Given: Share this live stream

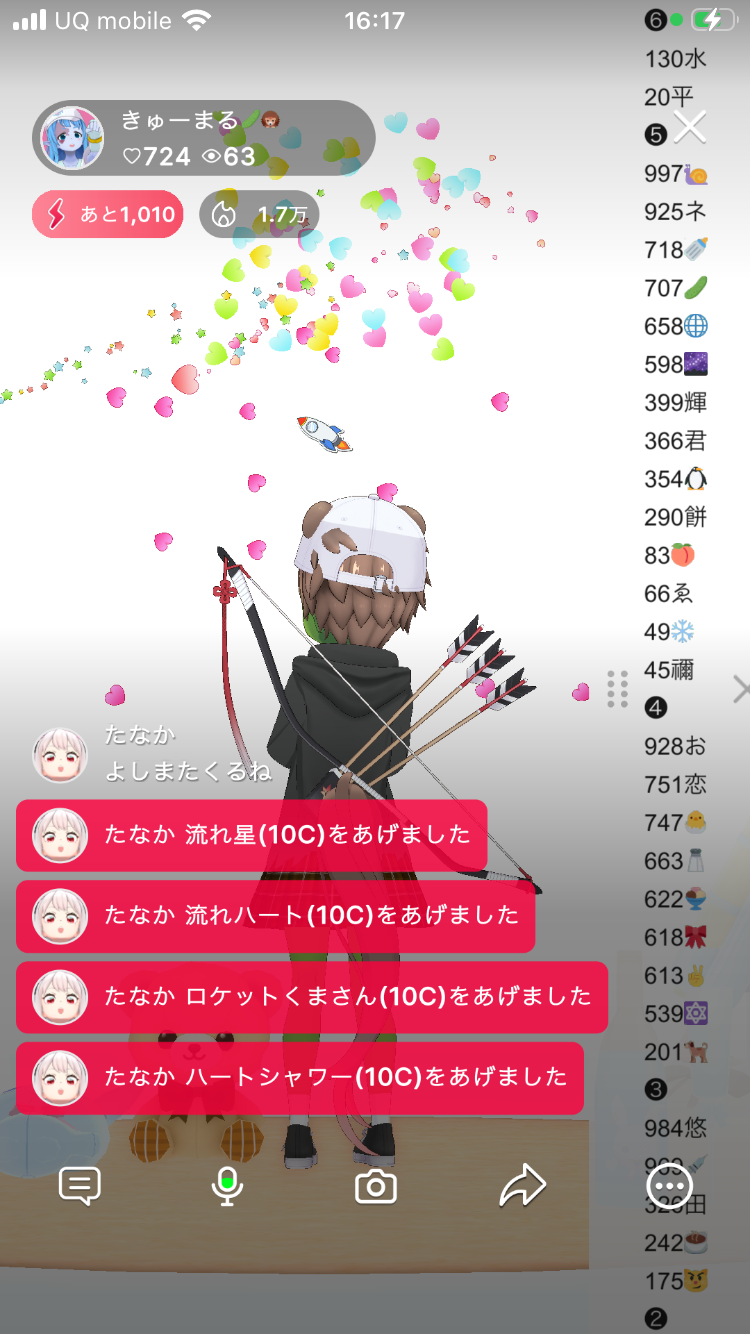Looking at the screenshot, I should click(522, 1186).
